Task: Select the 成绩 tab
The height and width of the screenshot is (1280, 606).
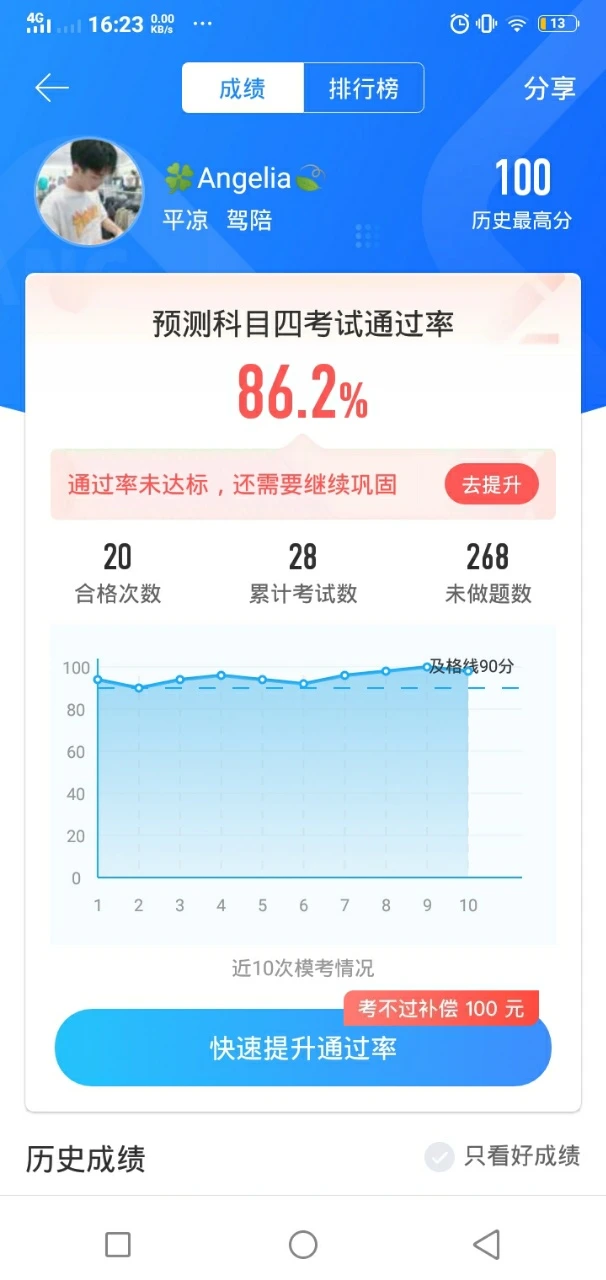Action: pos(242,88)
